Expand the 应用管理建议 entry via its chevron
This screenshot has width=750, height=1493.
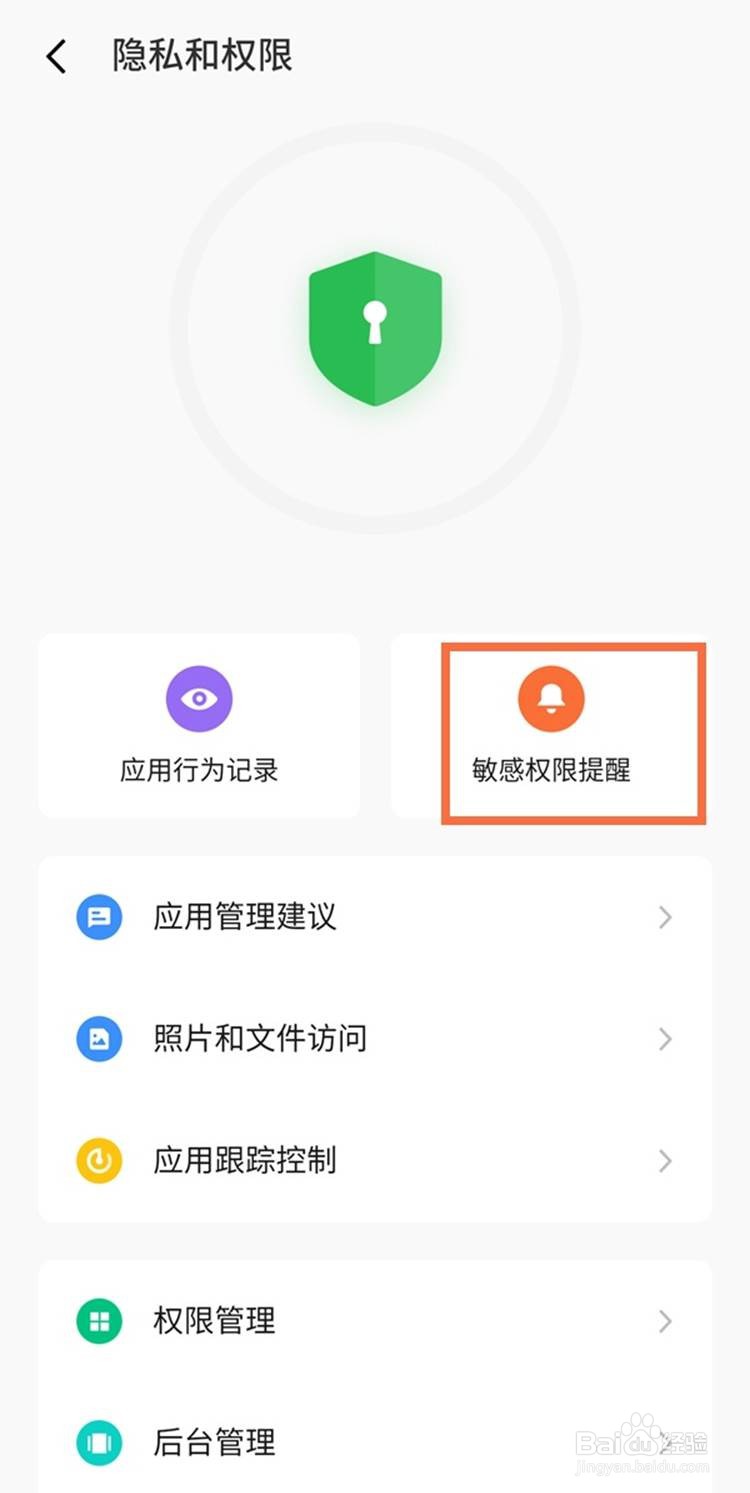[665, 918]
